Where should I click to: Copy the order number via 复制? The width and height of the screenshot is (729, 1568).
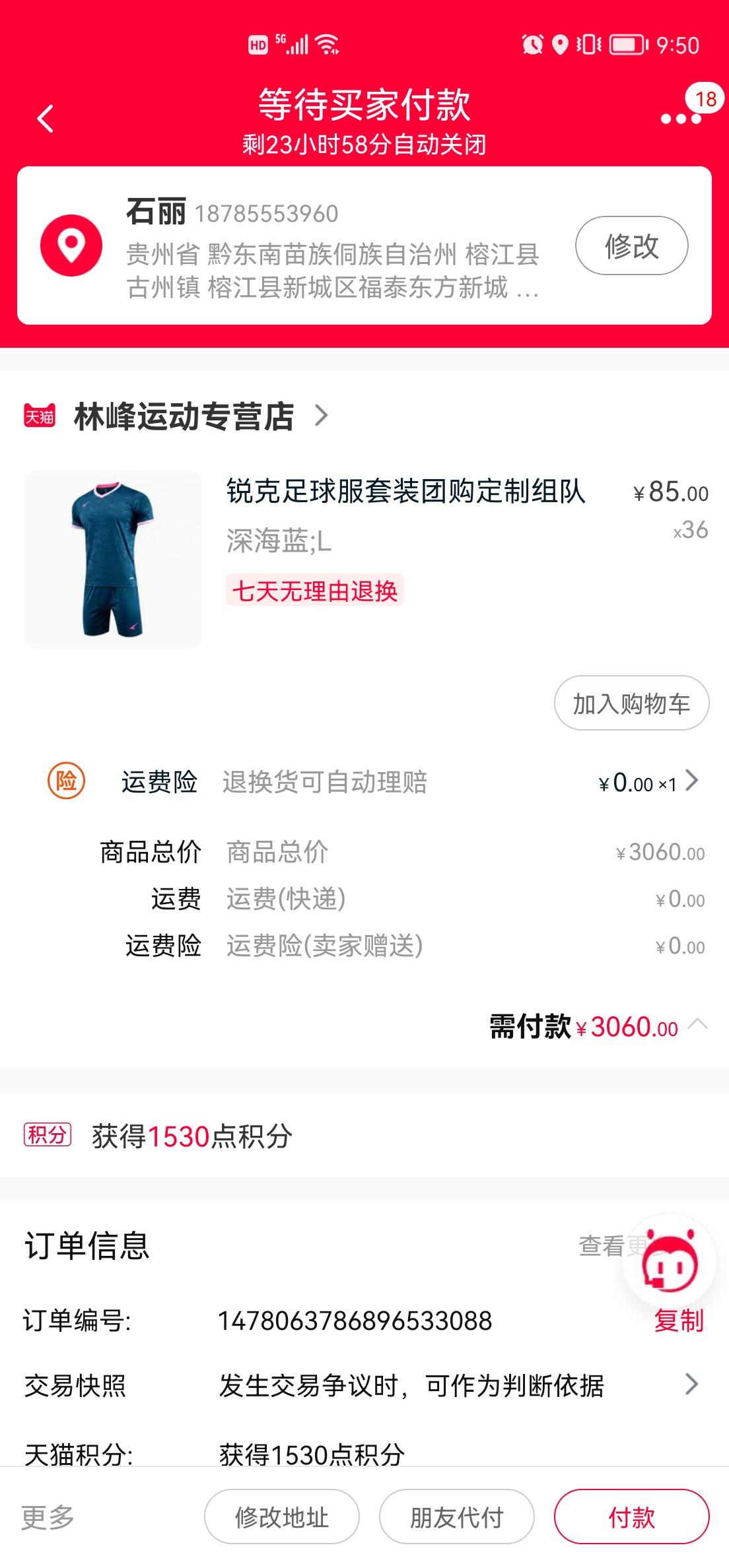click(679, 1321)
